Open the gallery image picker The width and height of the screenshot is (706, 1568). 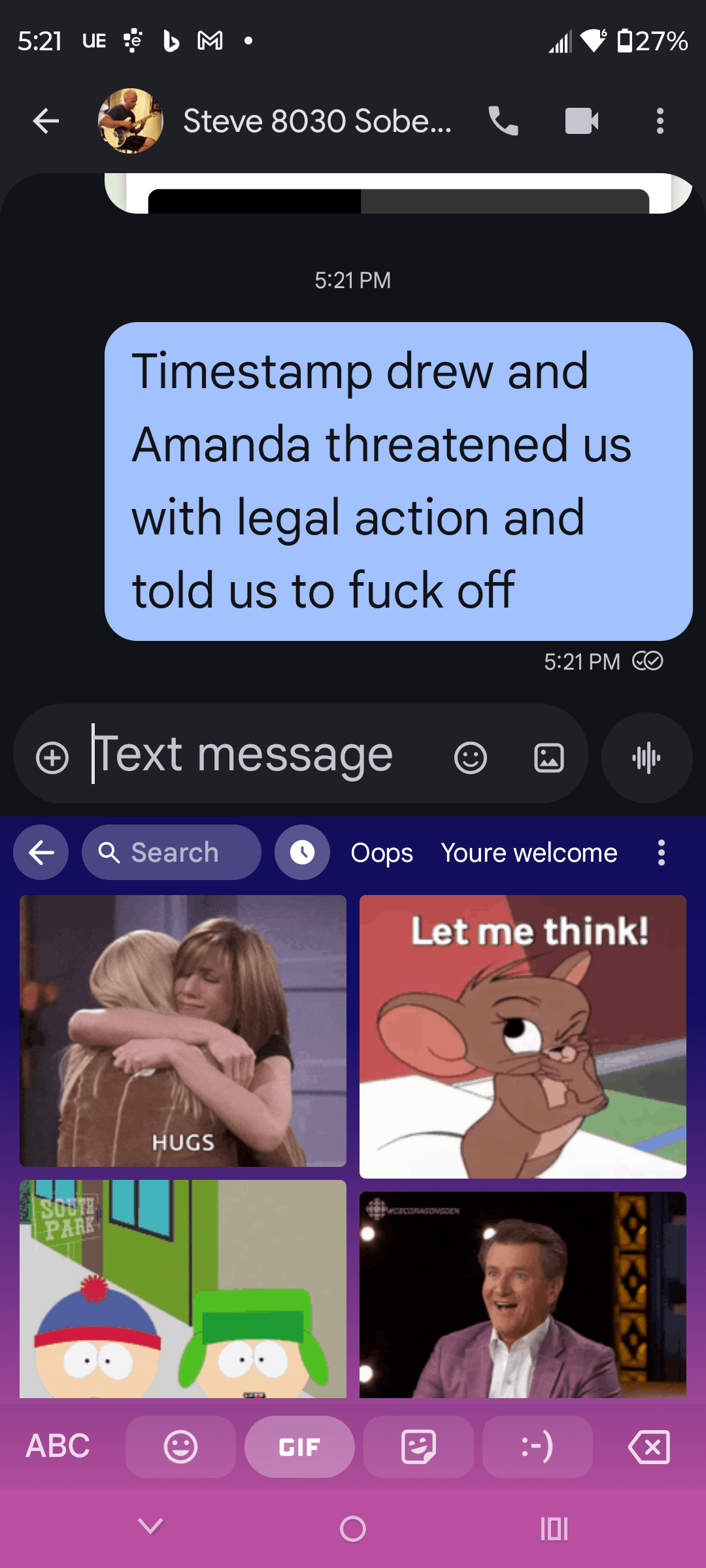tap(549, 758)
